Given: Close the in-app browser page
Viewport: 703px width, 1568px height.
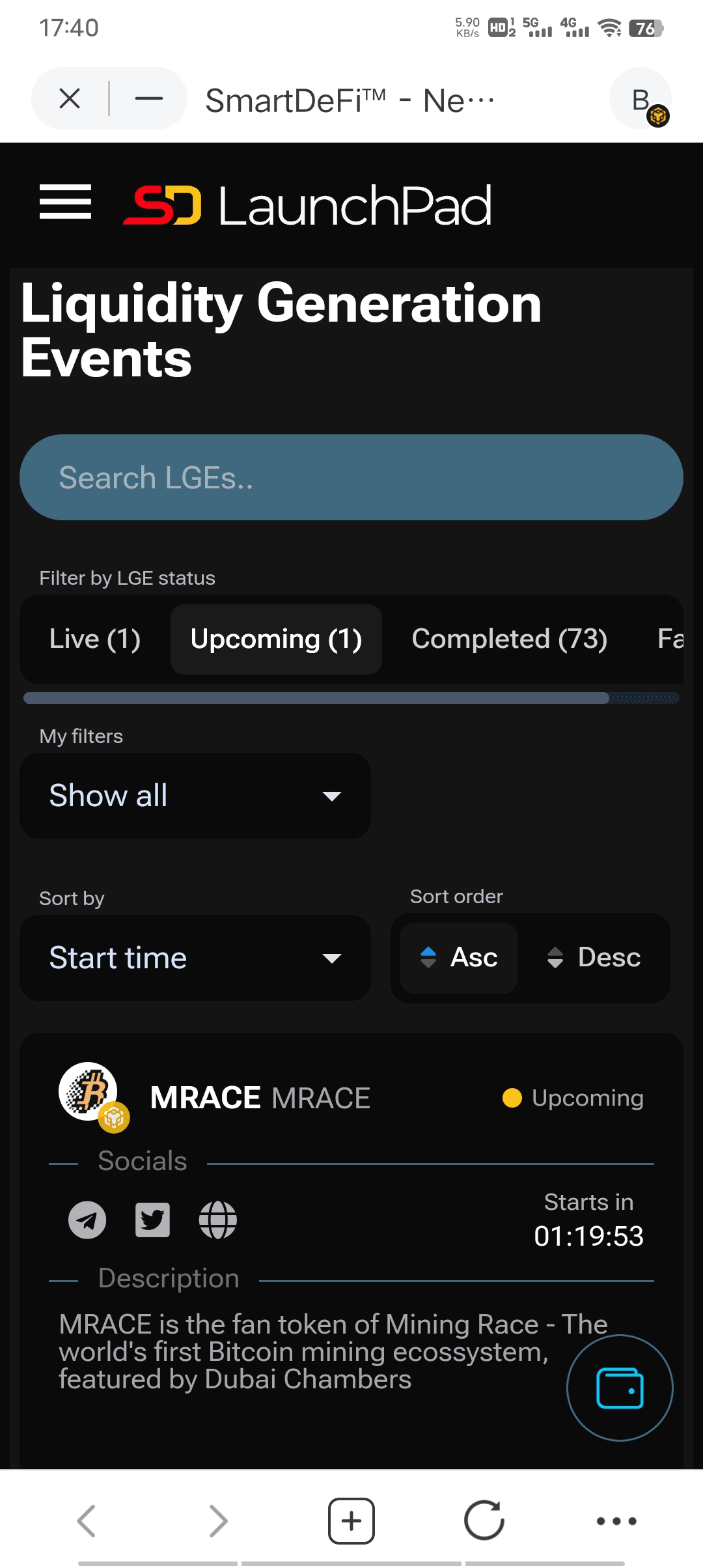Looking at the screenshot, I should (70, 99).
